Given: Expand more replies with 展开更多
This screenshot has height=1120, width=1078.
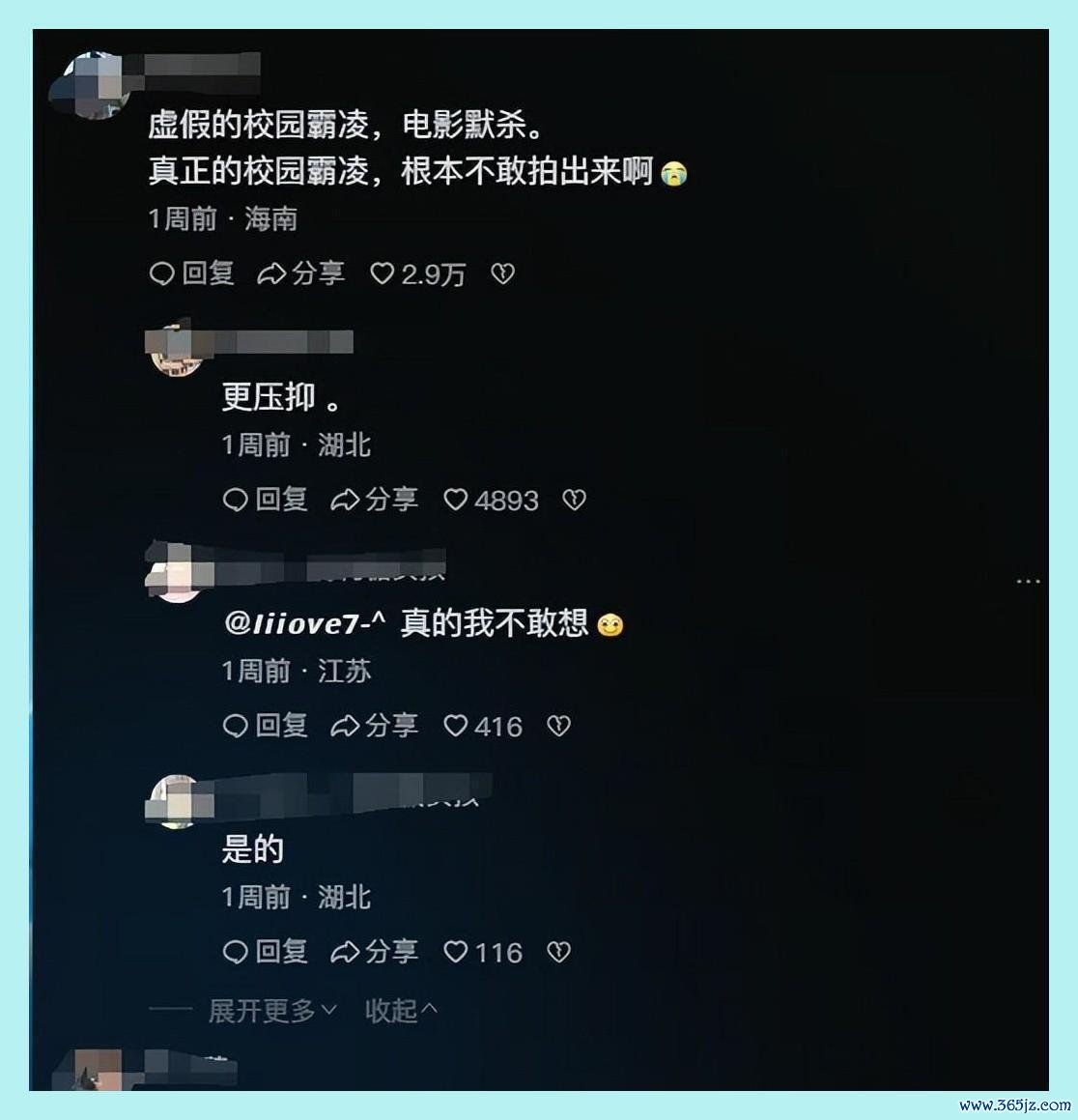Looking at the screenshot, I should tap(271, 1011).
